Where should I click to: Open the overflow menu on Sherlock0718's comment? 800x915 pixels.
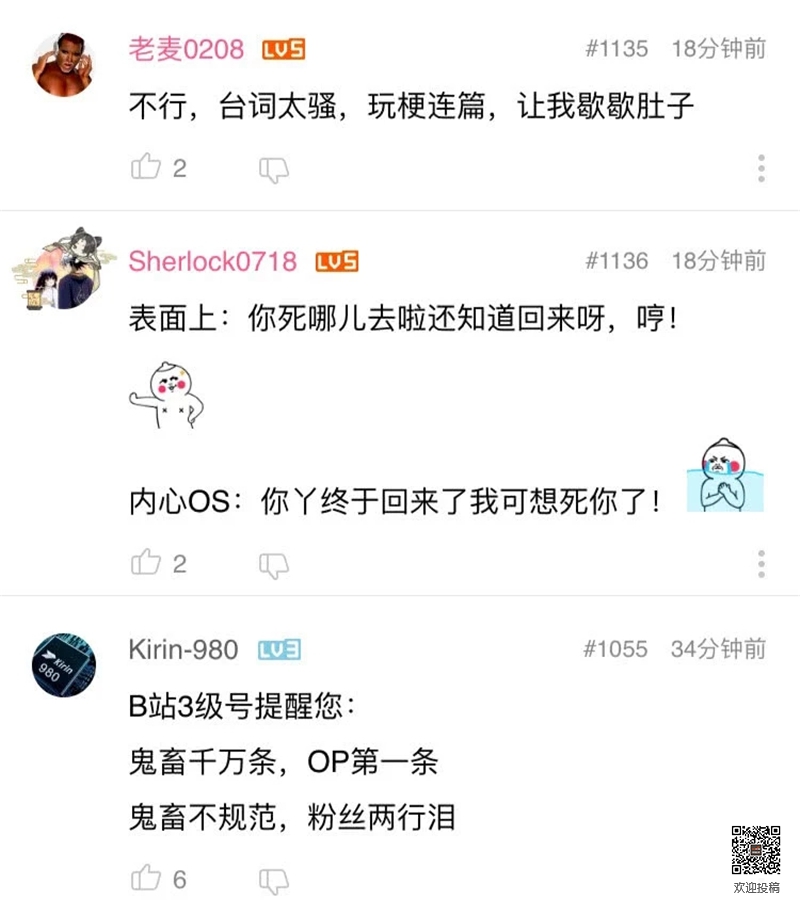click(x=761, y=563)
